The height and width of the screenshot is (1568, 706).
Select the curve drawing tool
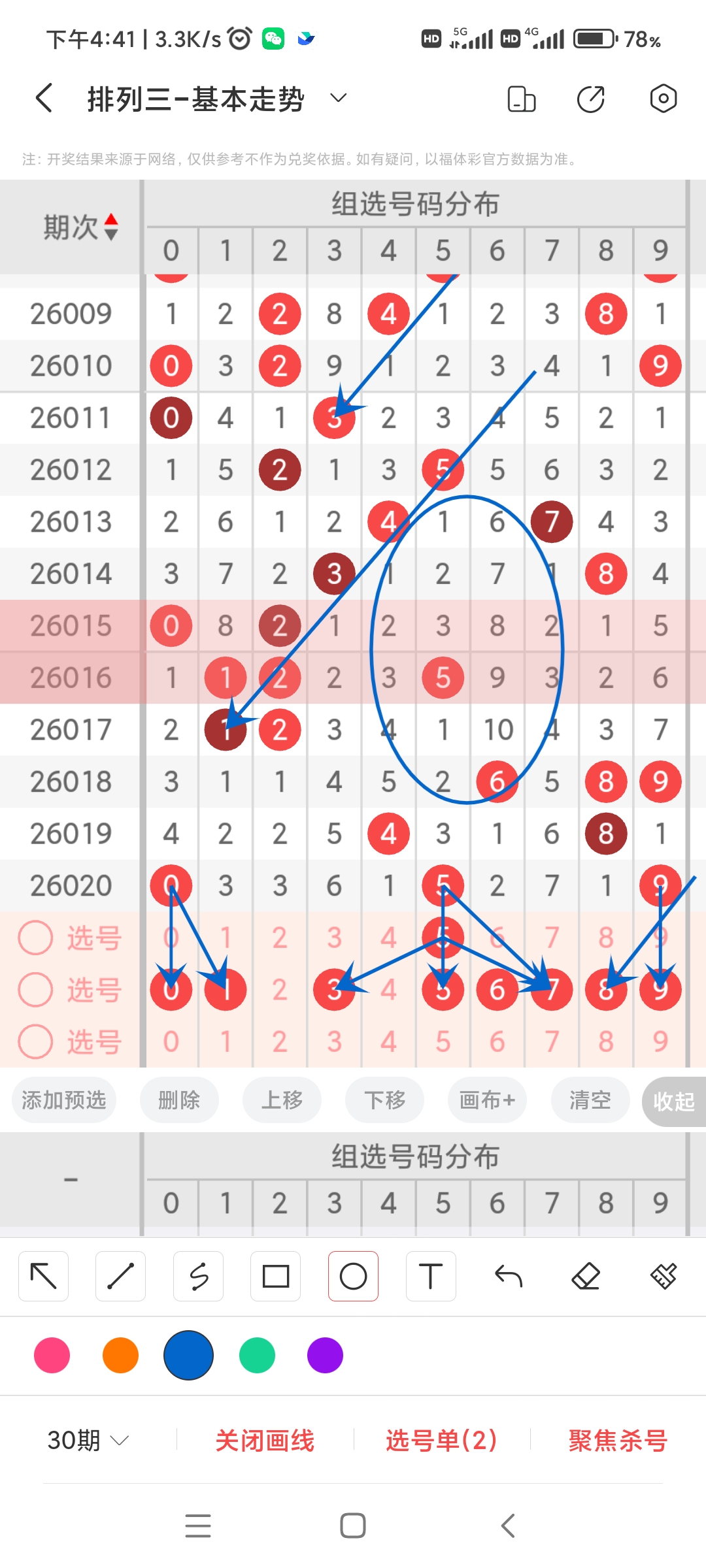[198, 1275]
